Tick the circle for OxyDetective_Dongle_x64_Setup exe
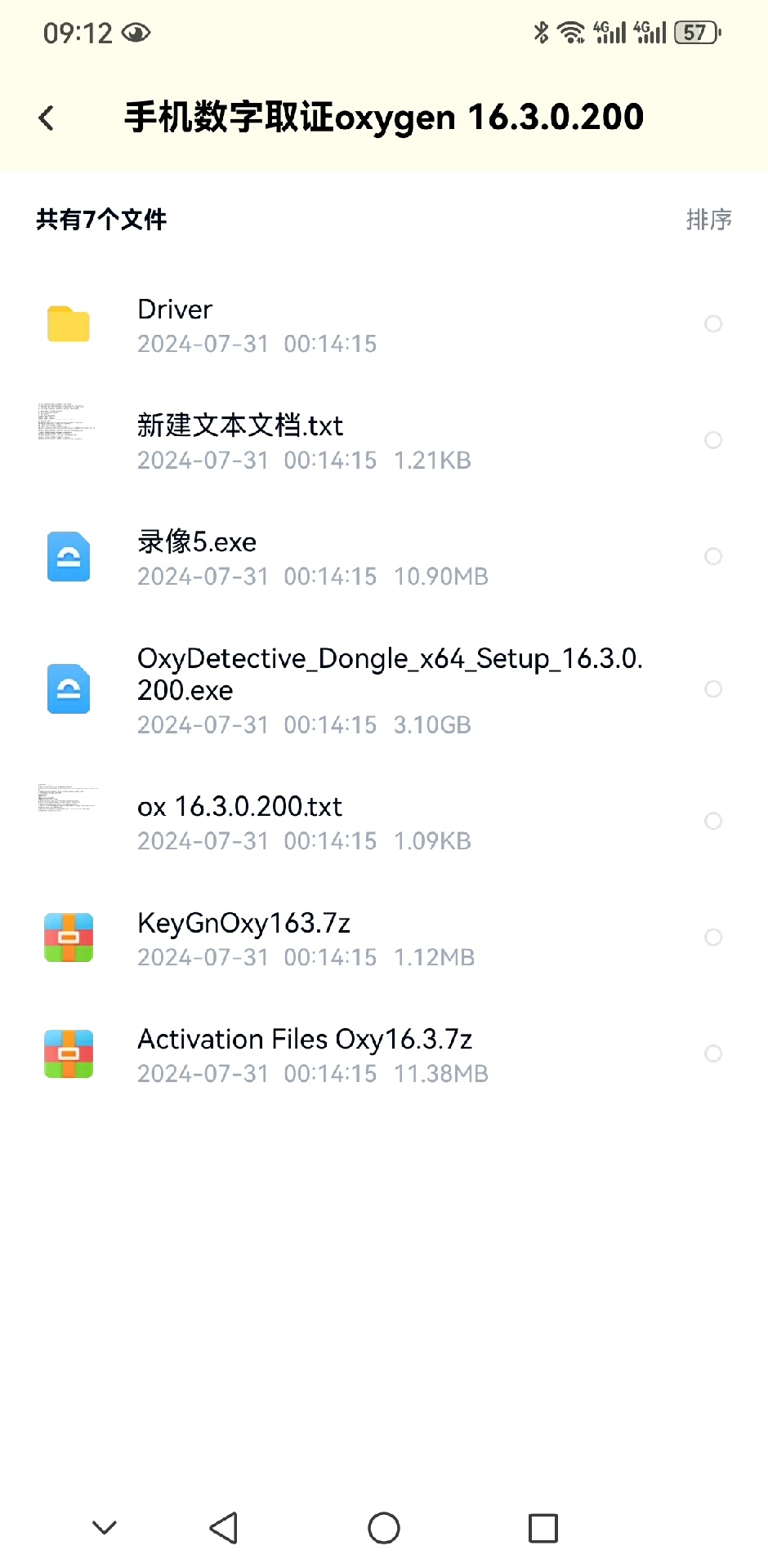The width and height of the screenshot is (768, 1568). pos(713,689)
